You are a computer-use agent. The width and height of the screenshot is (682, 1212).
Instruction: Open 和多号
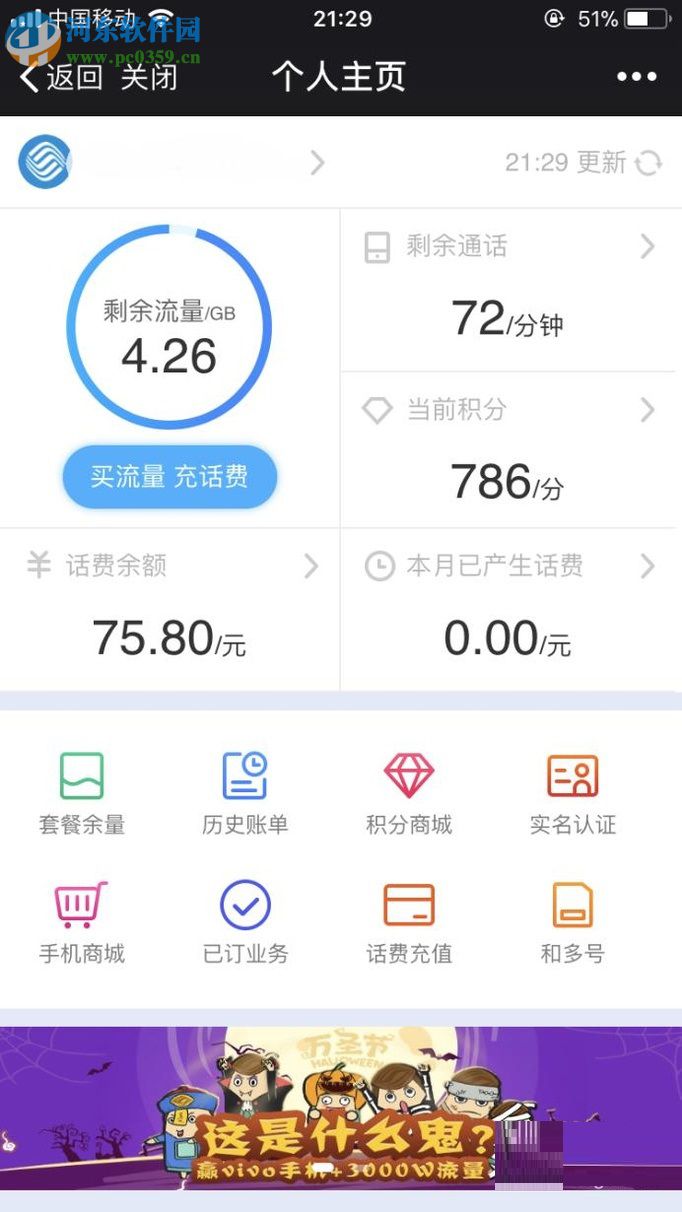573,922
